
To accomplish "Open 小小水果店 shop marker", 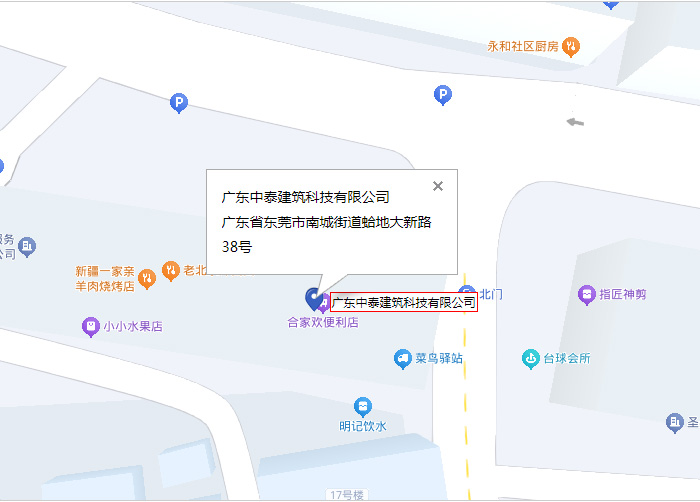I will [x=91, y=326].
